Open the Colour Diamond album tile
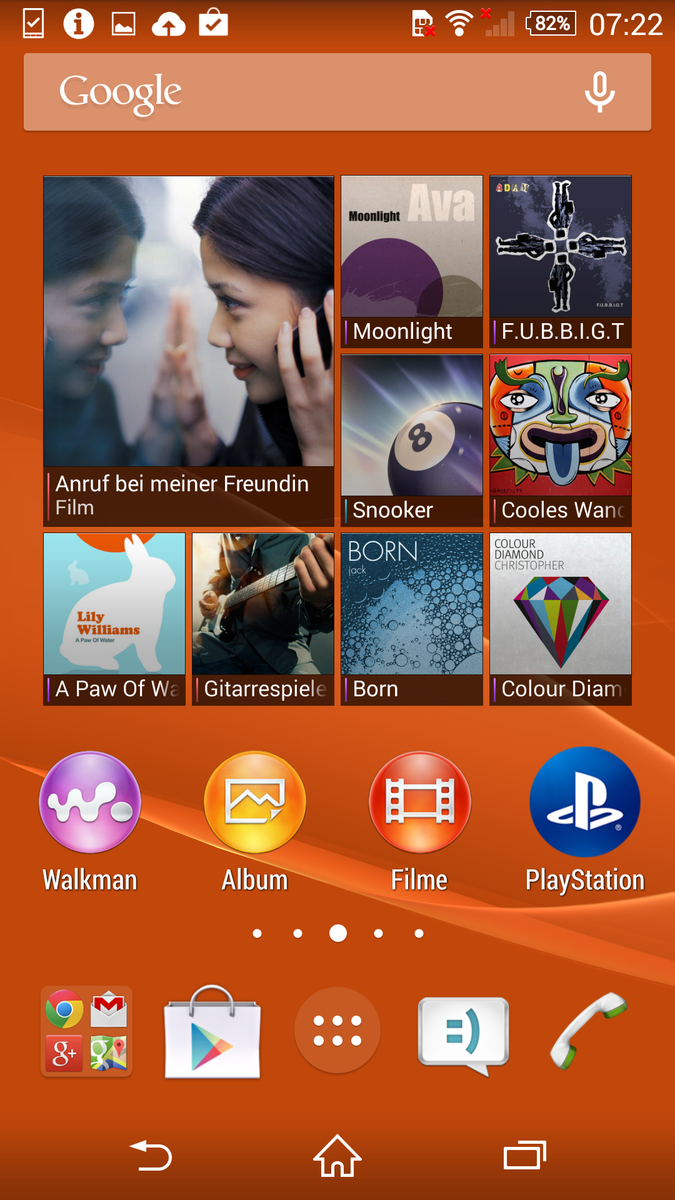675x1200 pixels. click(560, 618)
